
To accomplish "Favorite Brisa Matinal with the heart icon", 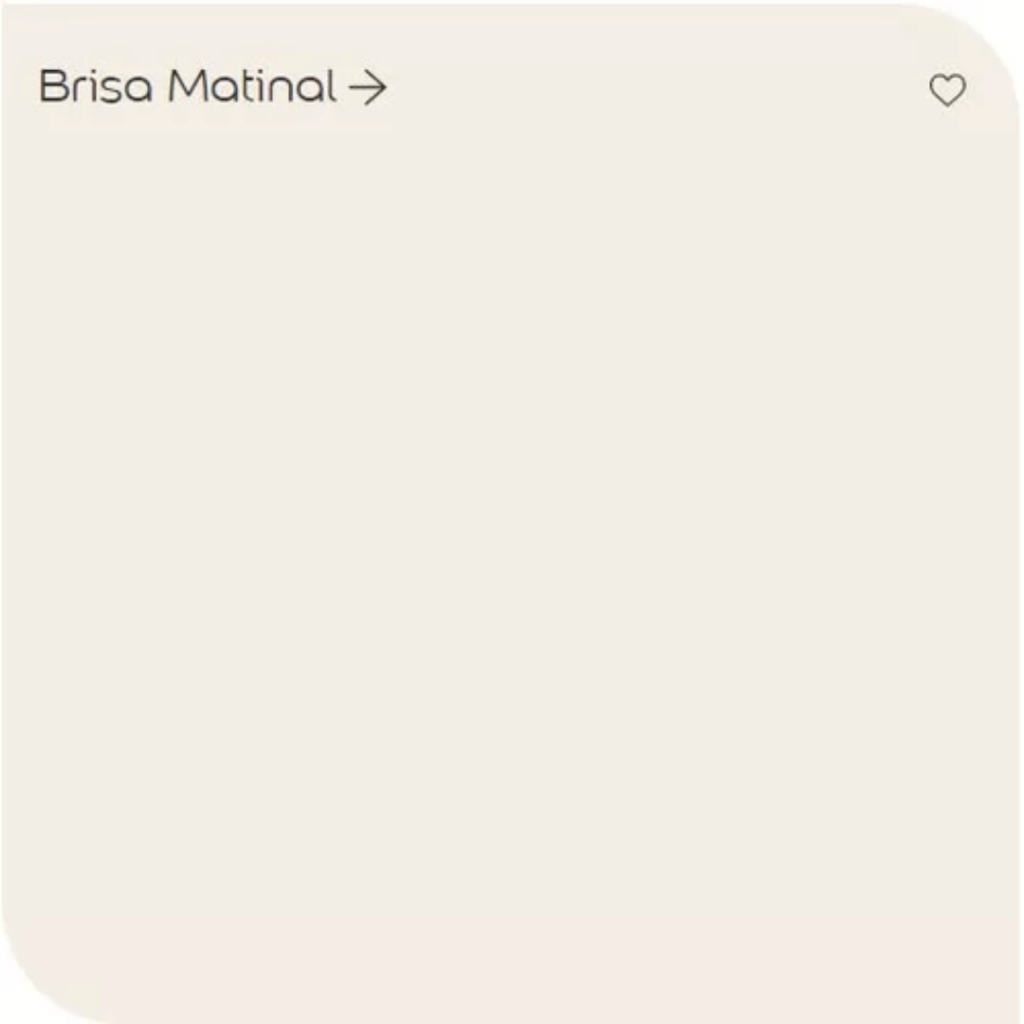I will [x=947, y=89].
